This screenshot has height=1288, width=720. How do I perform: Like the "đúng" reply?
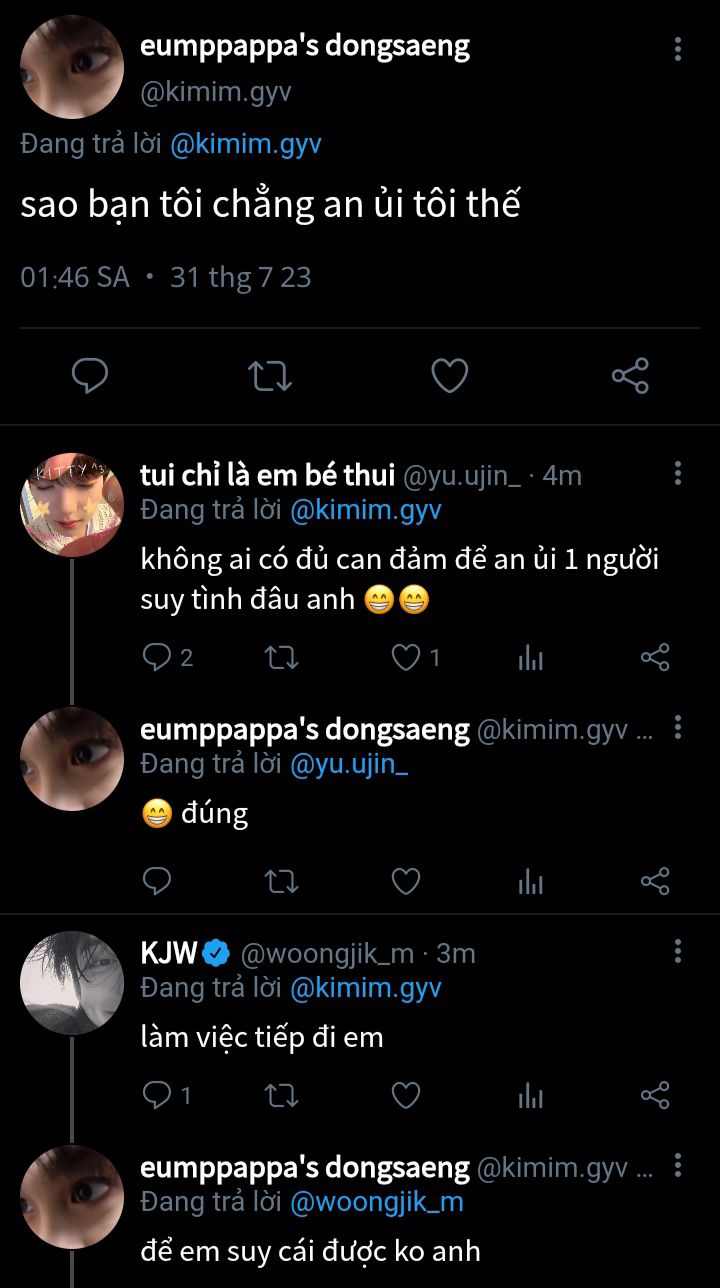[405, 881]
